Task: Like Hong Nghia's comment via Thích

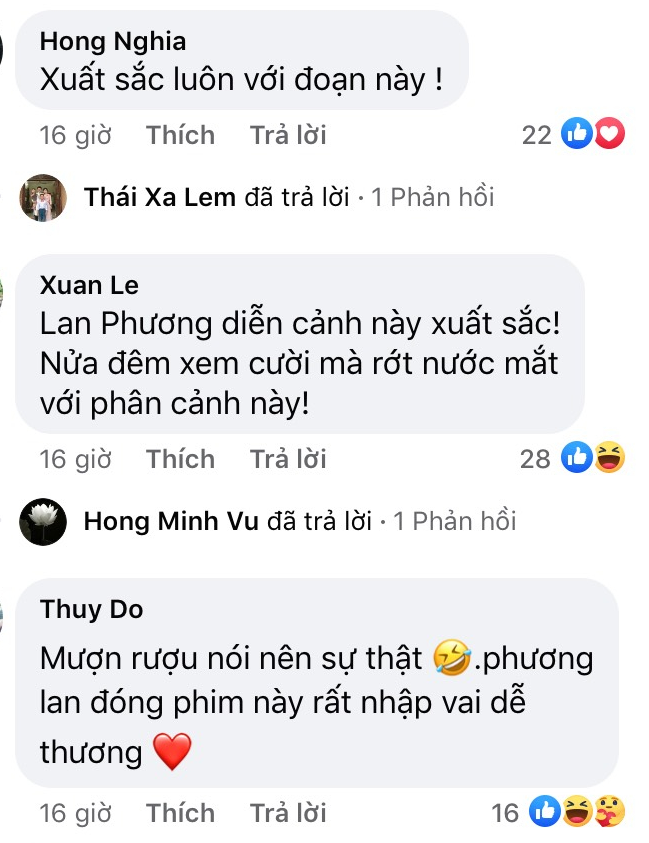Action: tap(180, 135)
